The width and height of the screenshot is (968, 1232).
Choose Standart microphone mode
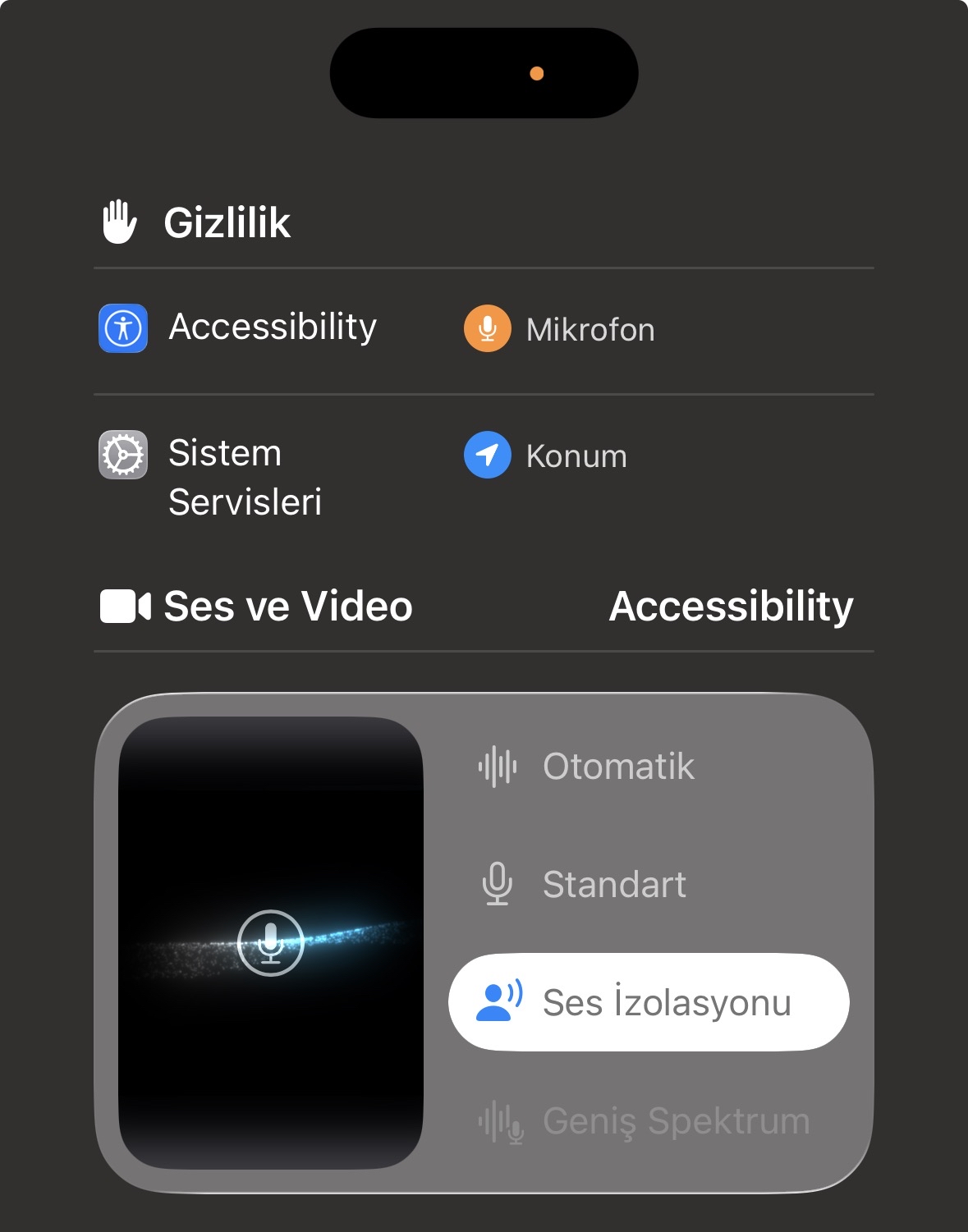click(614, 885)
